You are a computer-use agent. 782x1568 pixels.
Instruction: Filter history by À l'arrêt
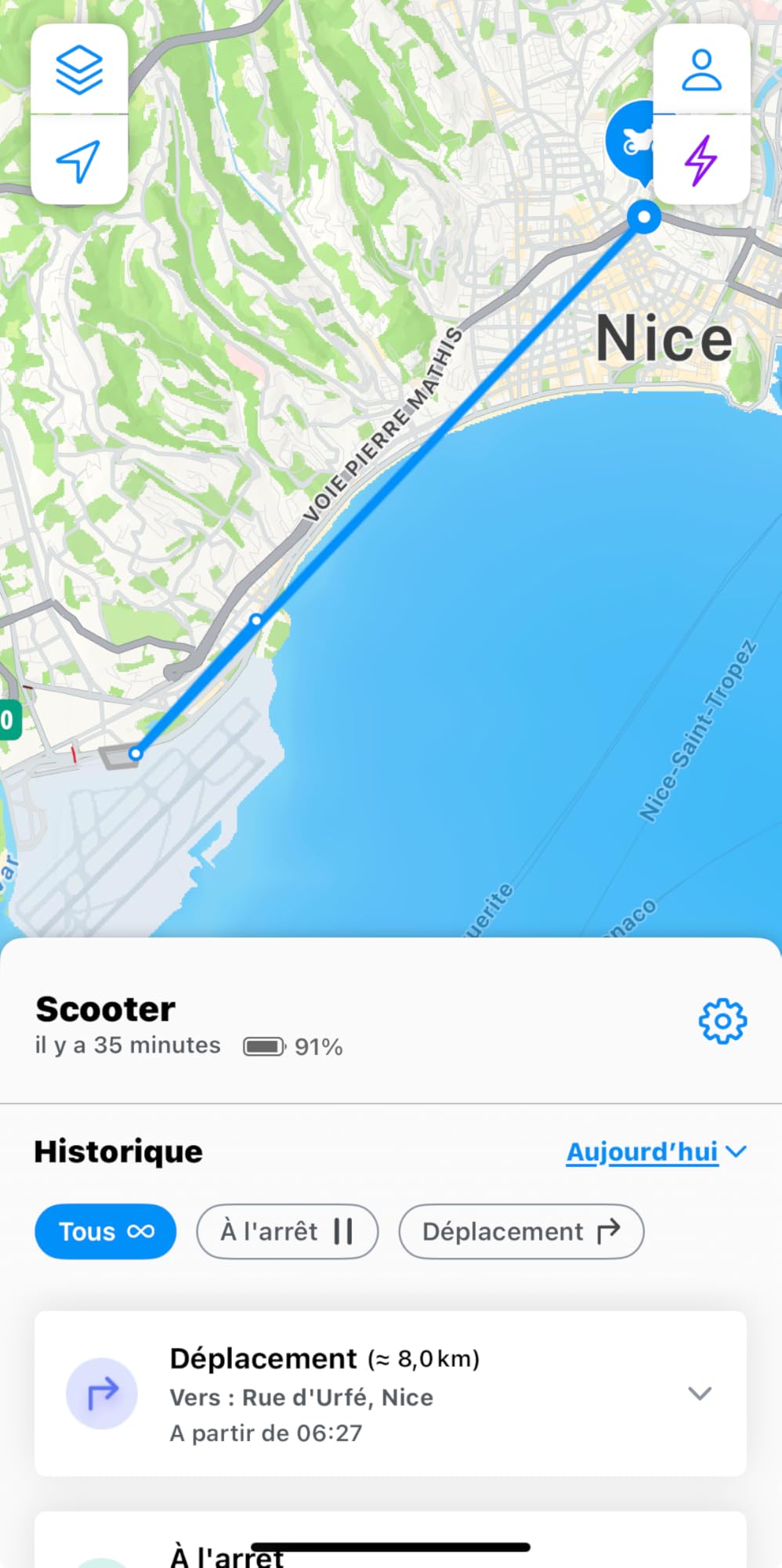(x=287, y=1231)
